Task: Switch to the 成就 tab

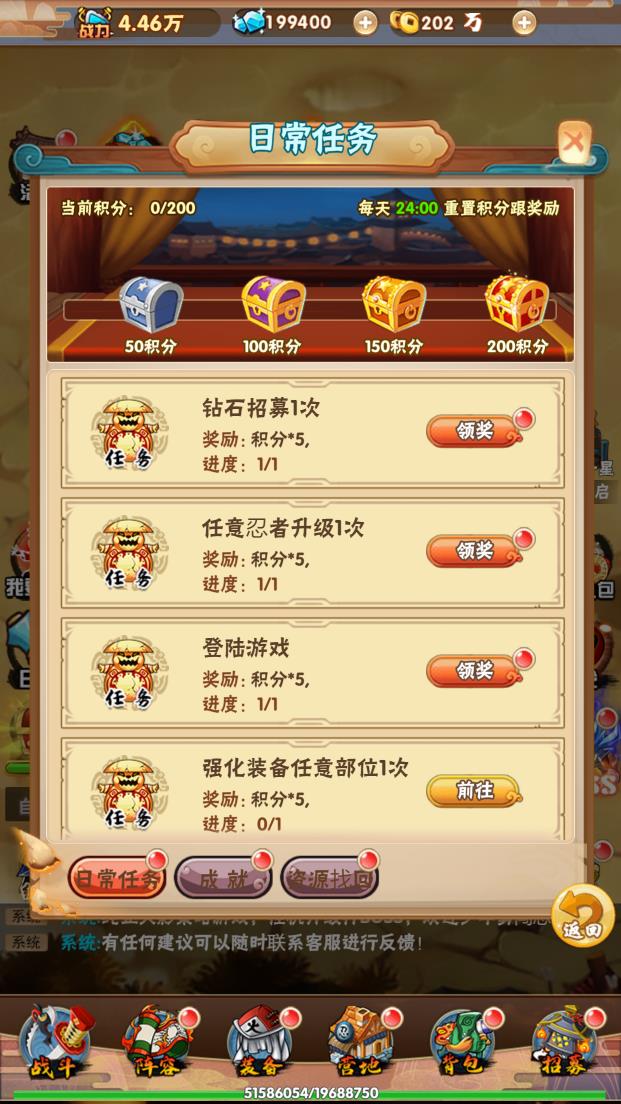Action: click(222, 880)
